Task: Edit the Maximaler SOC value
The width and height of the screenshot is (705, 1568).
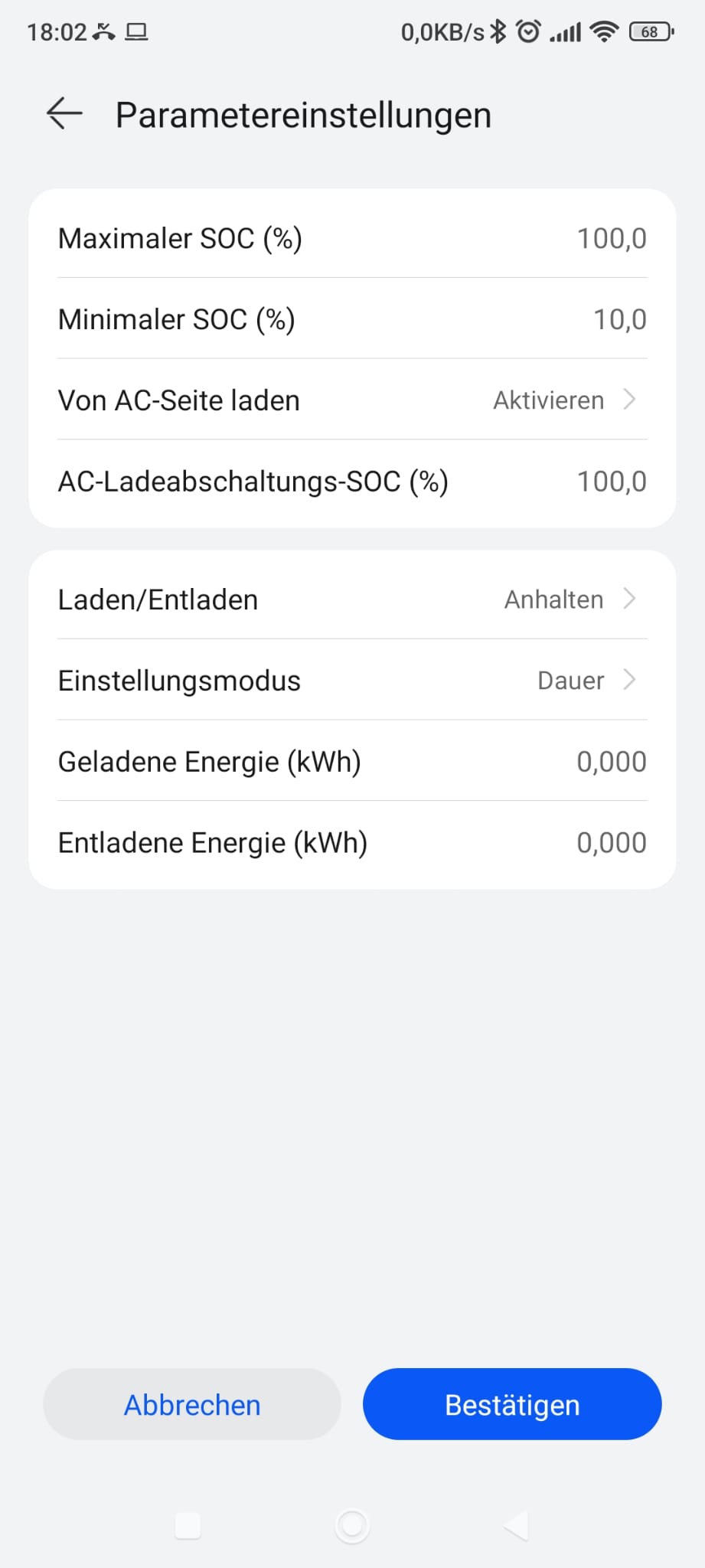Action: point(352,238)
